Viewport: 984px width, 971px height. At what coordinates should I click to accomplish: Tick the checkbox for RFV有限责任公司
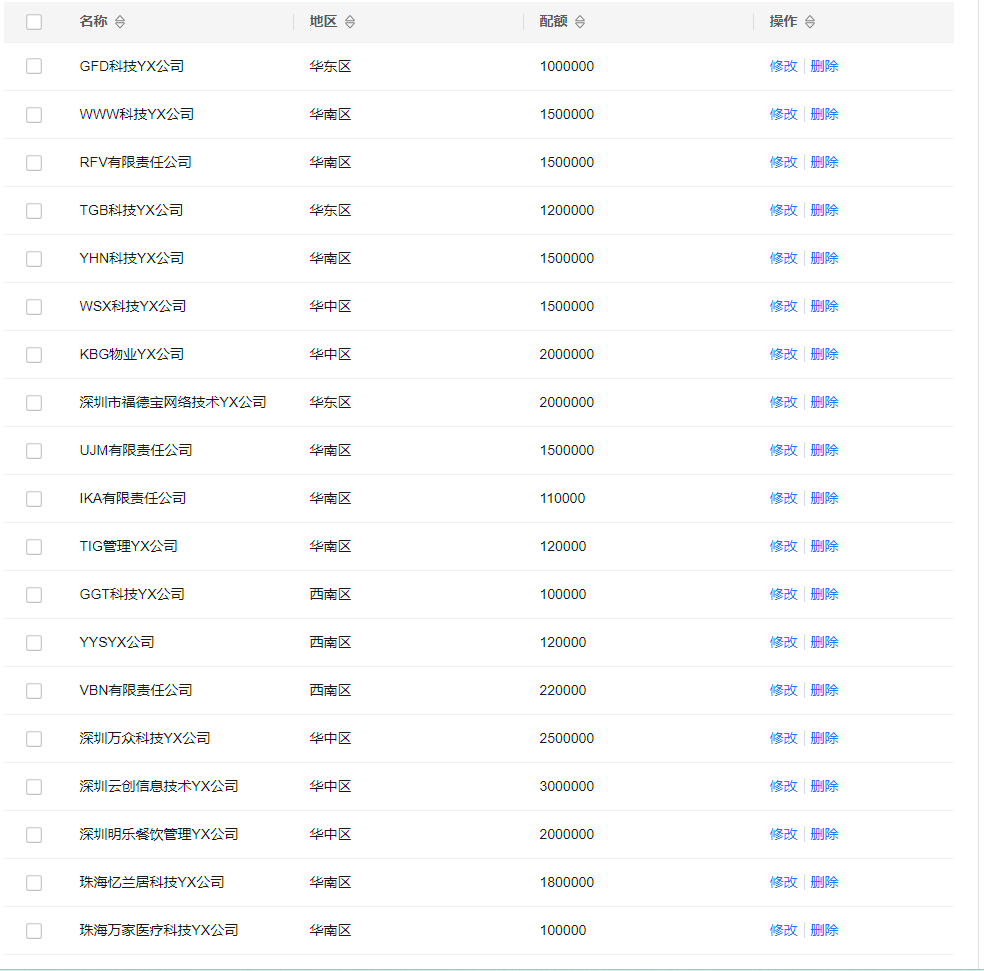point(34,162)
